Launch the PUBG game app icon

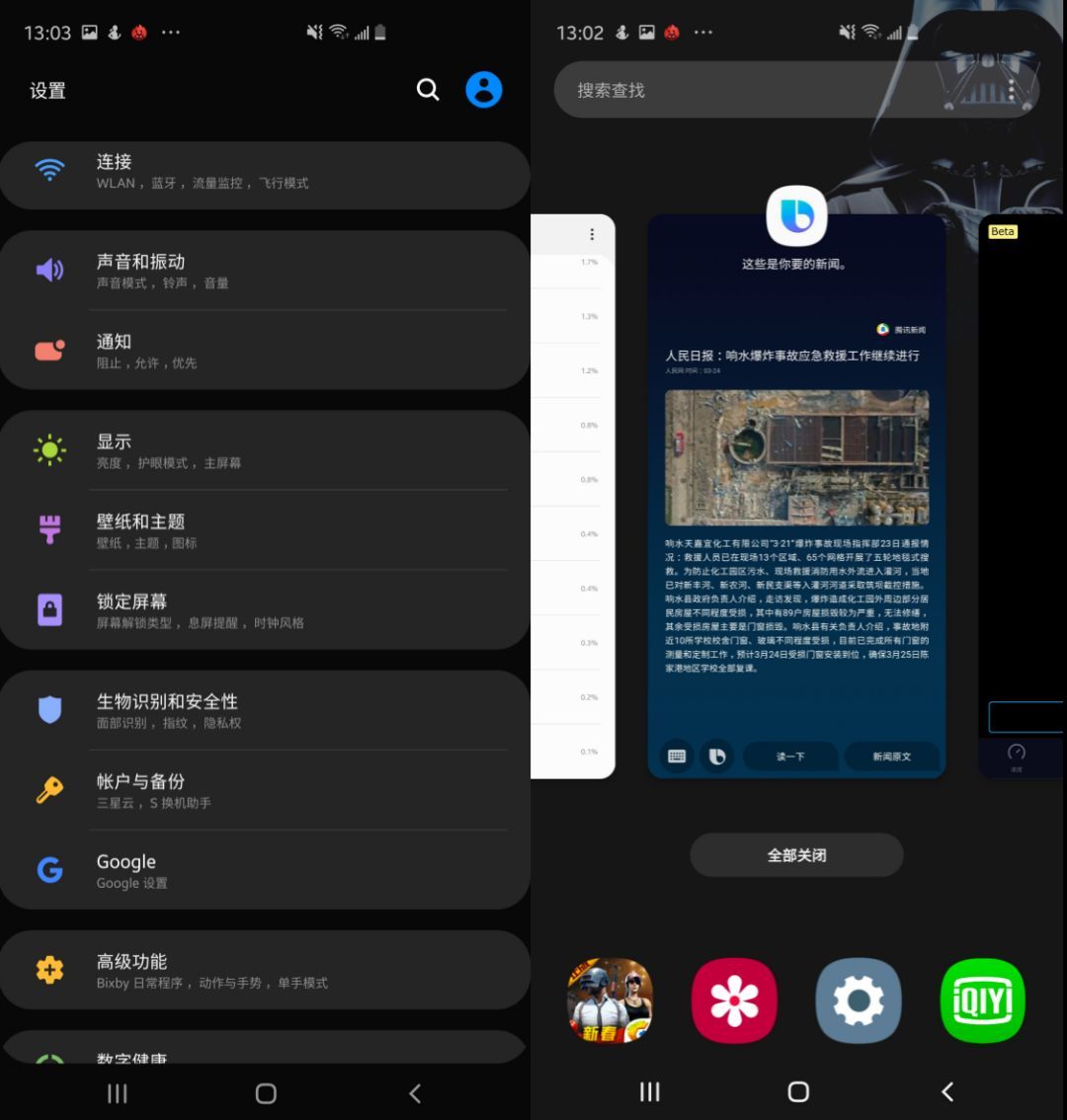(610, 1000)
